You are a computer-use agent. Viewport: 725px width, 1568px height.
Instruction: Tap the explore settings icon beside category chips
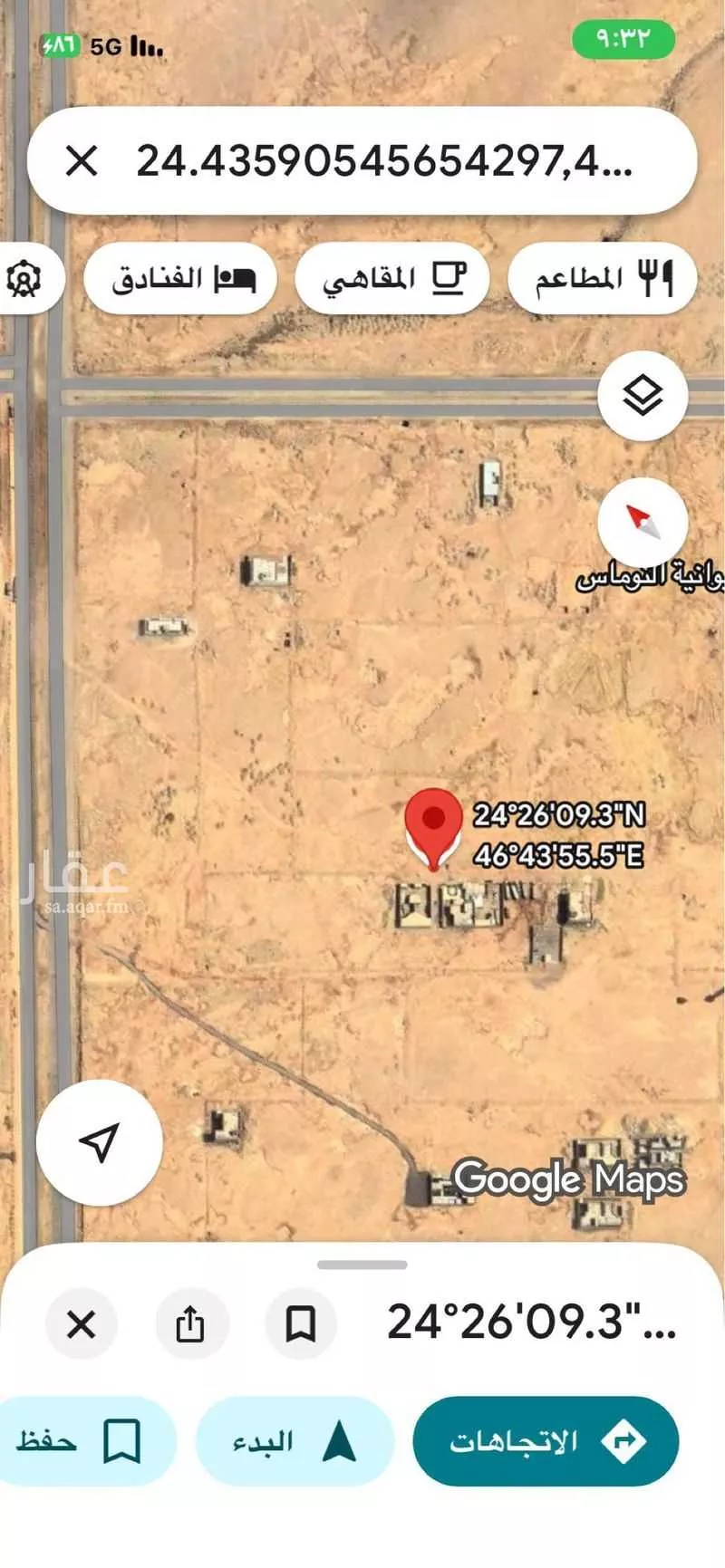(x=23, y=280)
